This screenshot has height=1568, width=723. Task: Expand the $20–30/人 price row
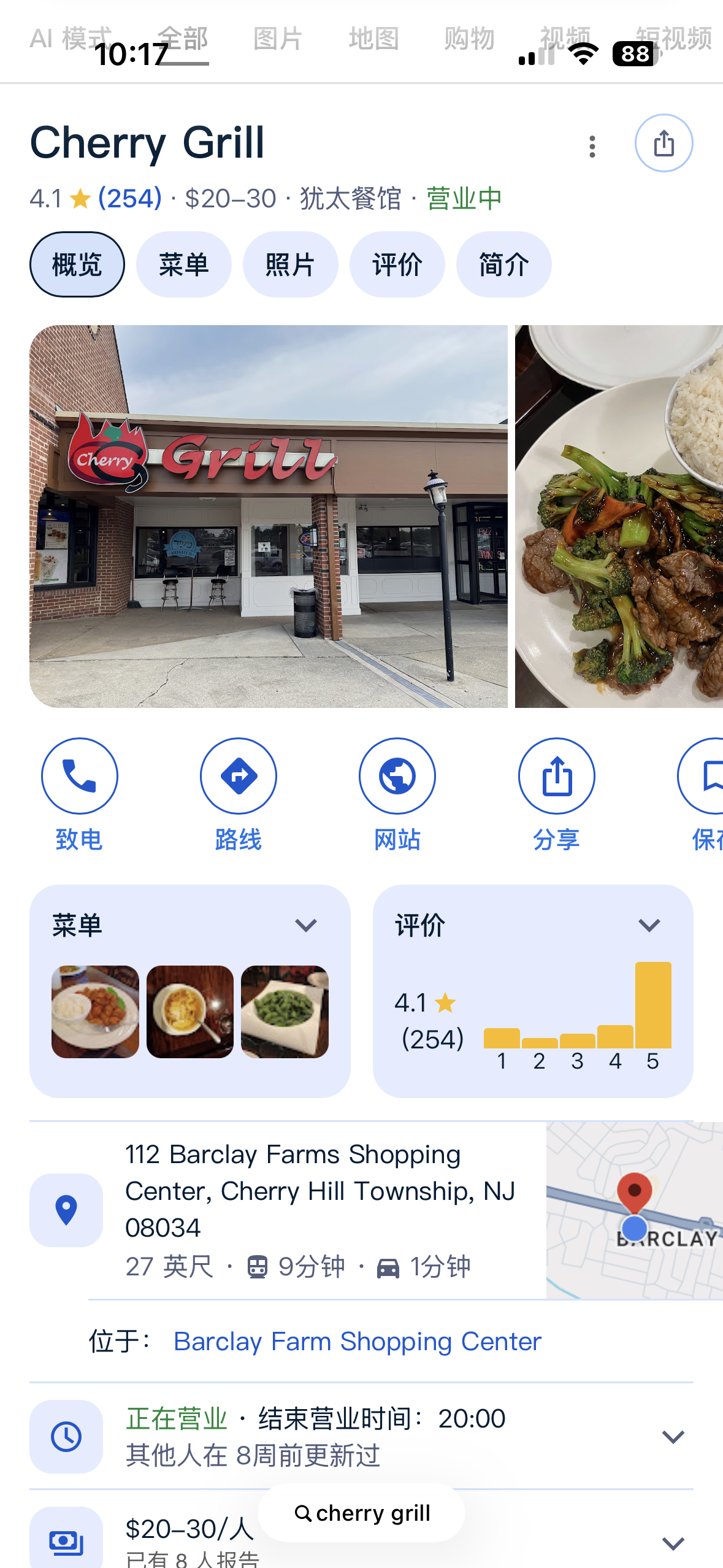click(673, 1542)
